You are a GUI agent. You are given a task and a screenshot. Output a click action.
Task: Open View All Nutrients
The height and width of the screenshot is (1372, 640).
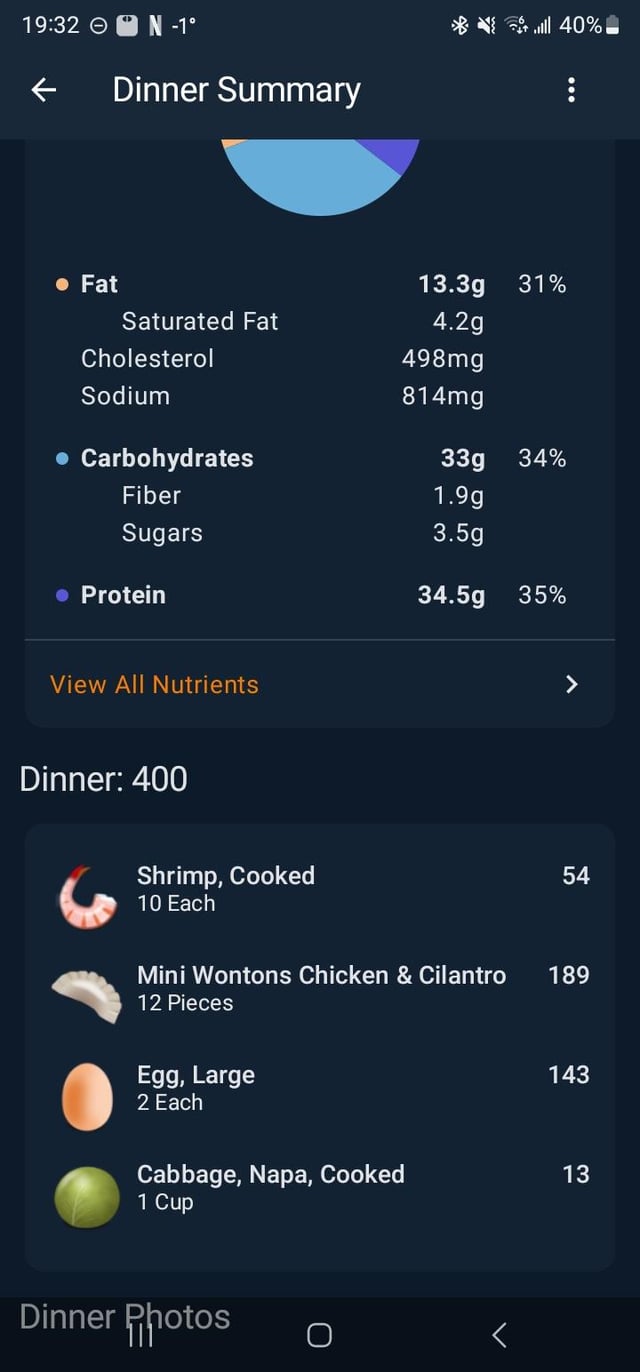pyautogui.click(x=318, y=684)
